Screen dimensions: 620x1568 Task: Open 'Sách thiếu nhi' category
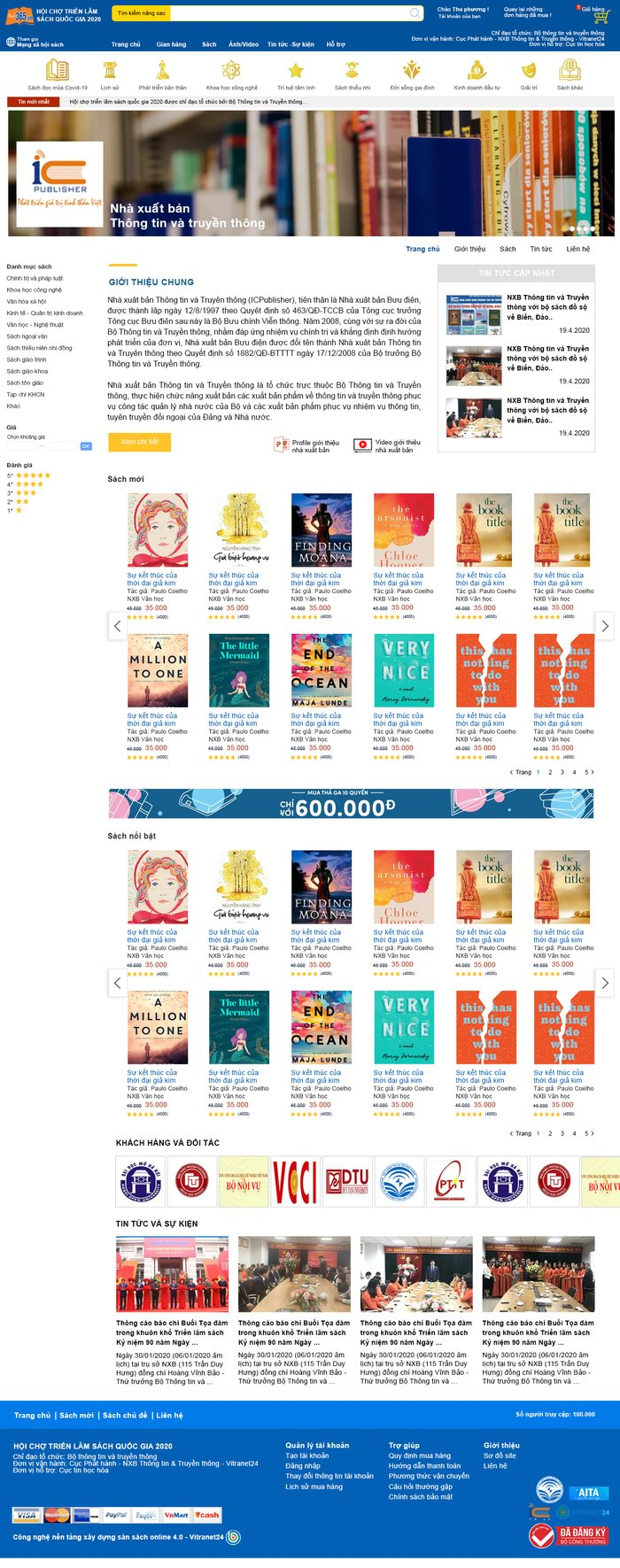coord(353,74)
